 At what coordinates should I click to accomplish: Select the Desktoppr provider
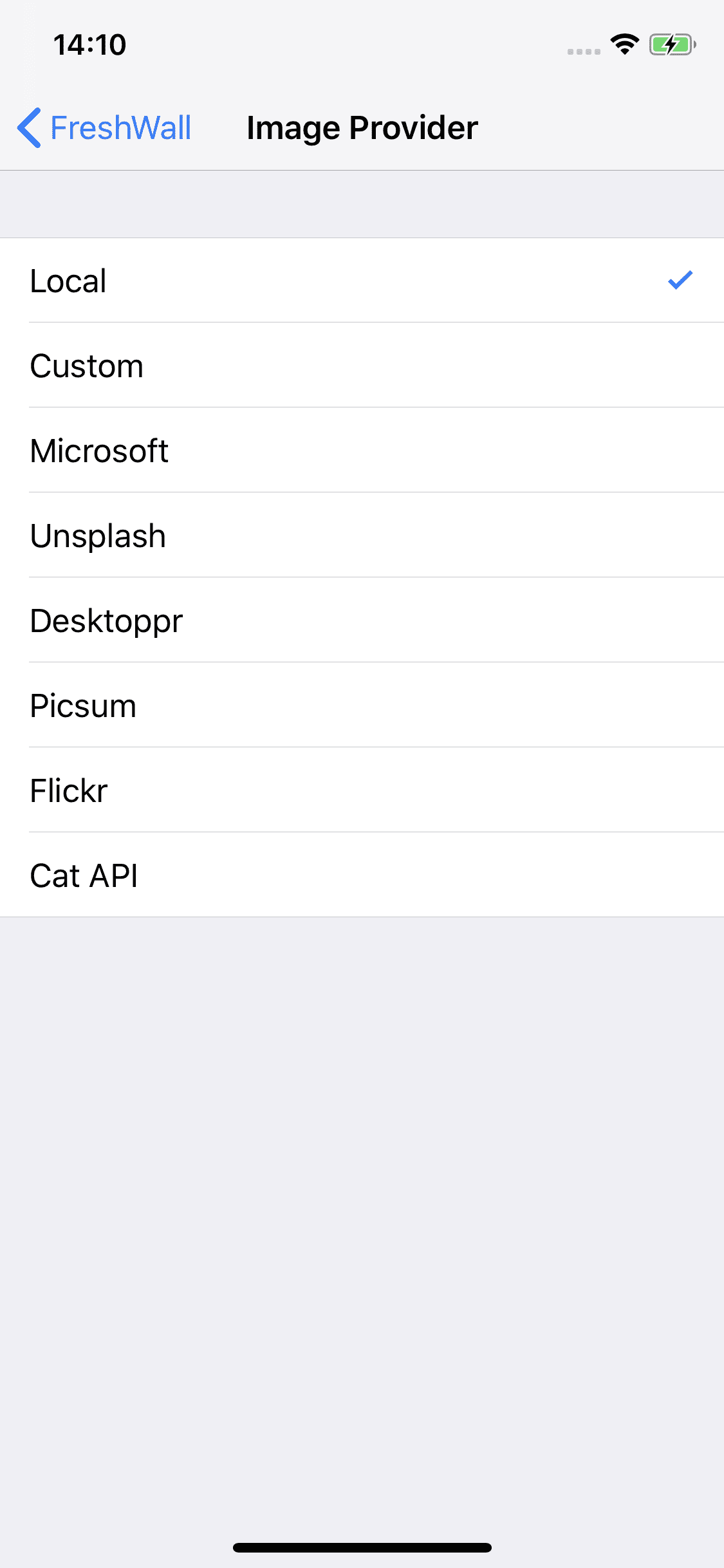pos(362,620)
